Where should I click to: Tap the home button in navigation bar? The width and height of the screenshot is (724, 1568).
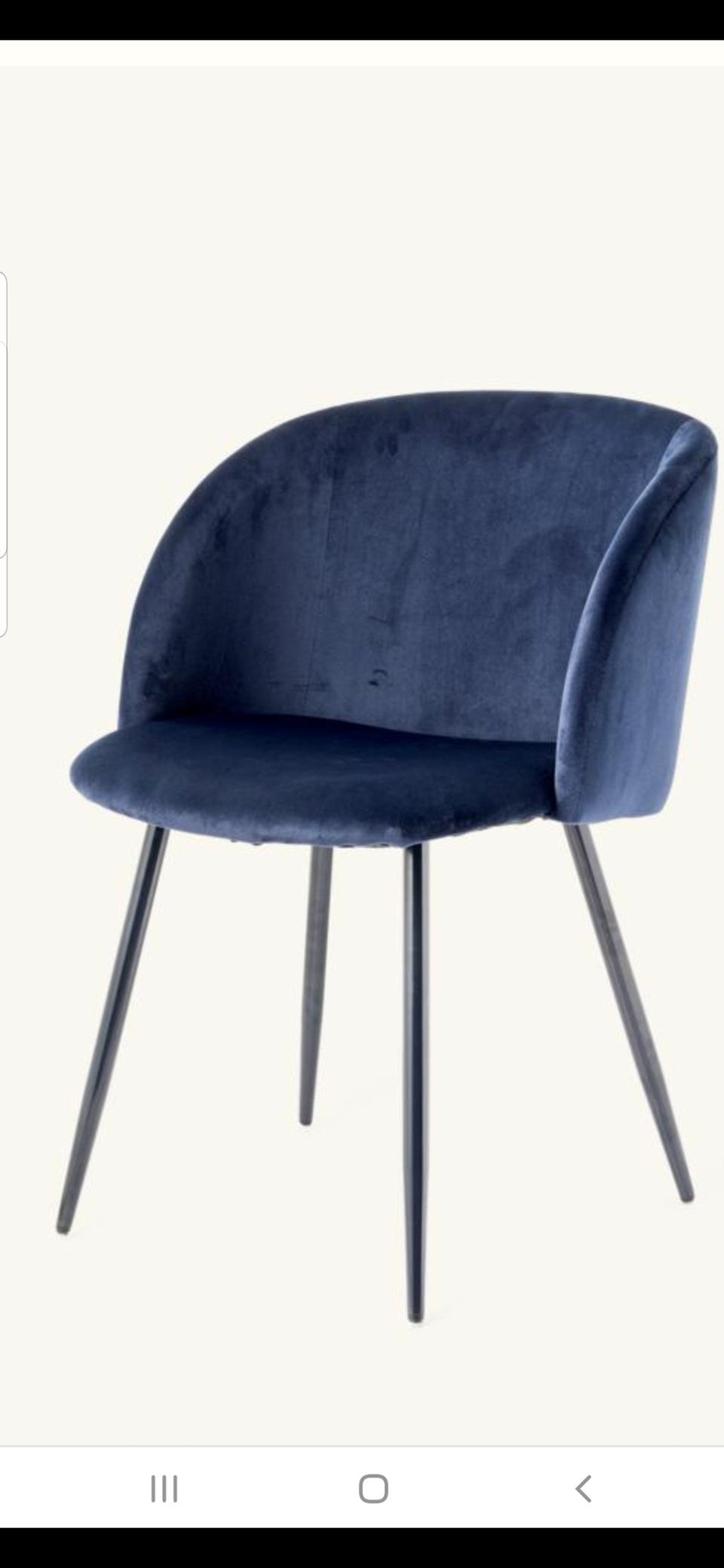tap(373, 1489)
